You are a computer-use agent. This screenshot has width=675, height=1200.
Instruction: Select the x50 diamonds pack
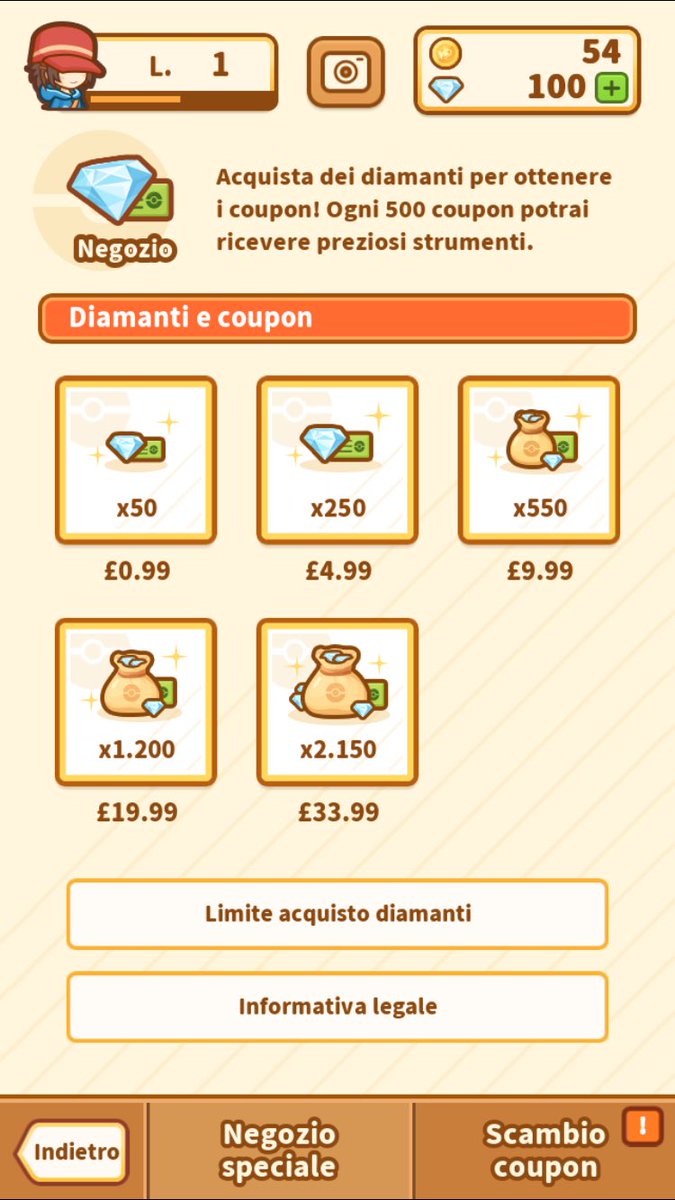[x=136, y=460]
